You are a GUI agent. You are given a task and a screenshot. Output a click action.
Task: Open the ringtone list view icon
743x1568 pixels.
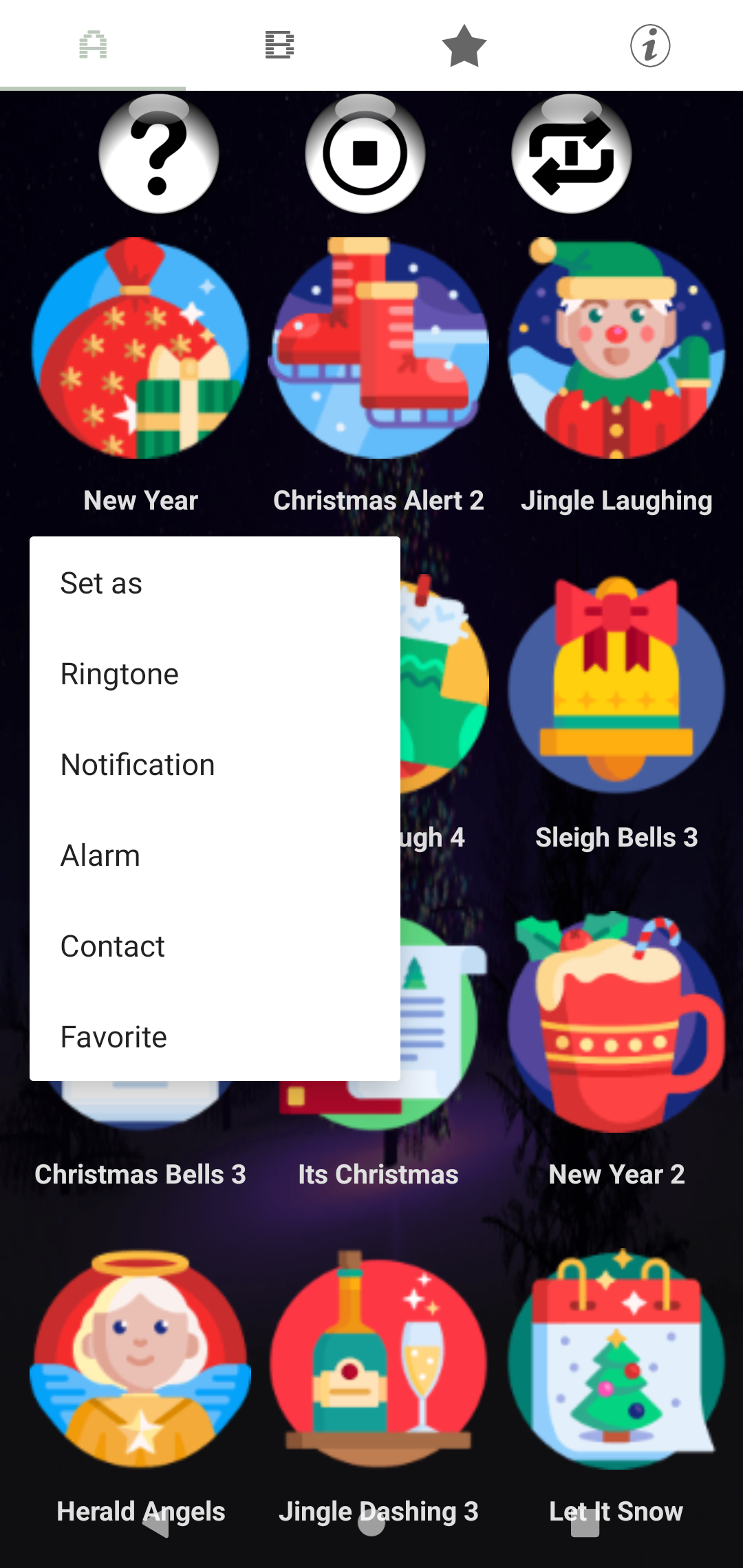pos(279,45)
